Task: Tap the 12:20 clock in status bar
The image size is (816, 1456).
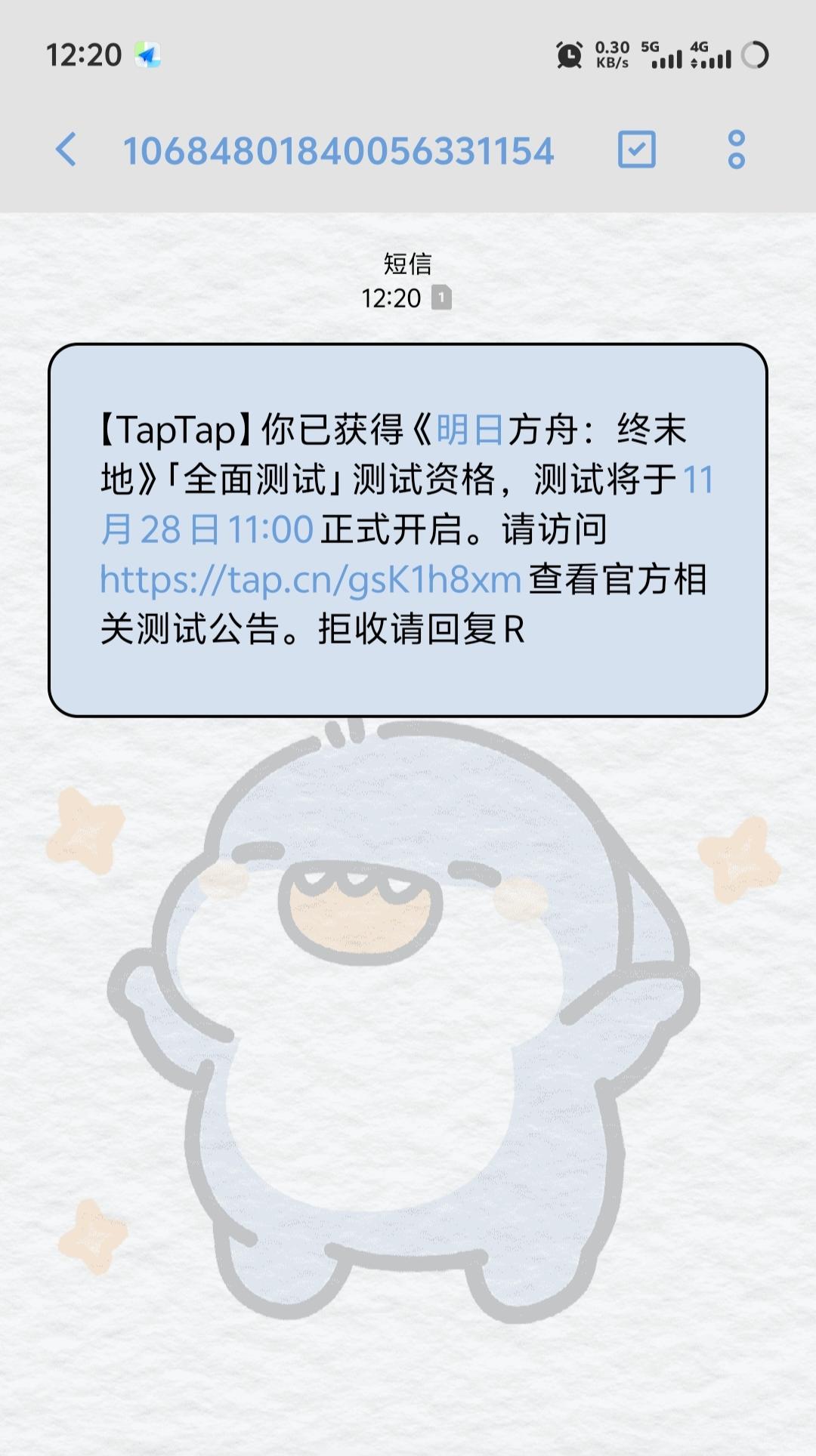Action: click(83, 54)
